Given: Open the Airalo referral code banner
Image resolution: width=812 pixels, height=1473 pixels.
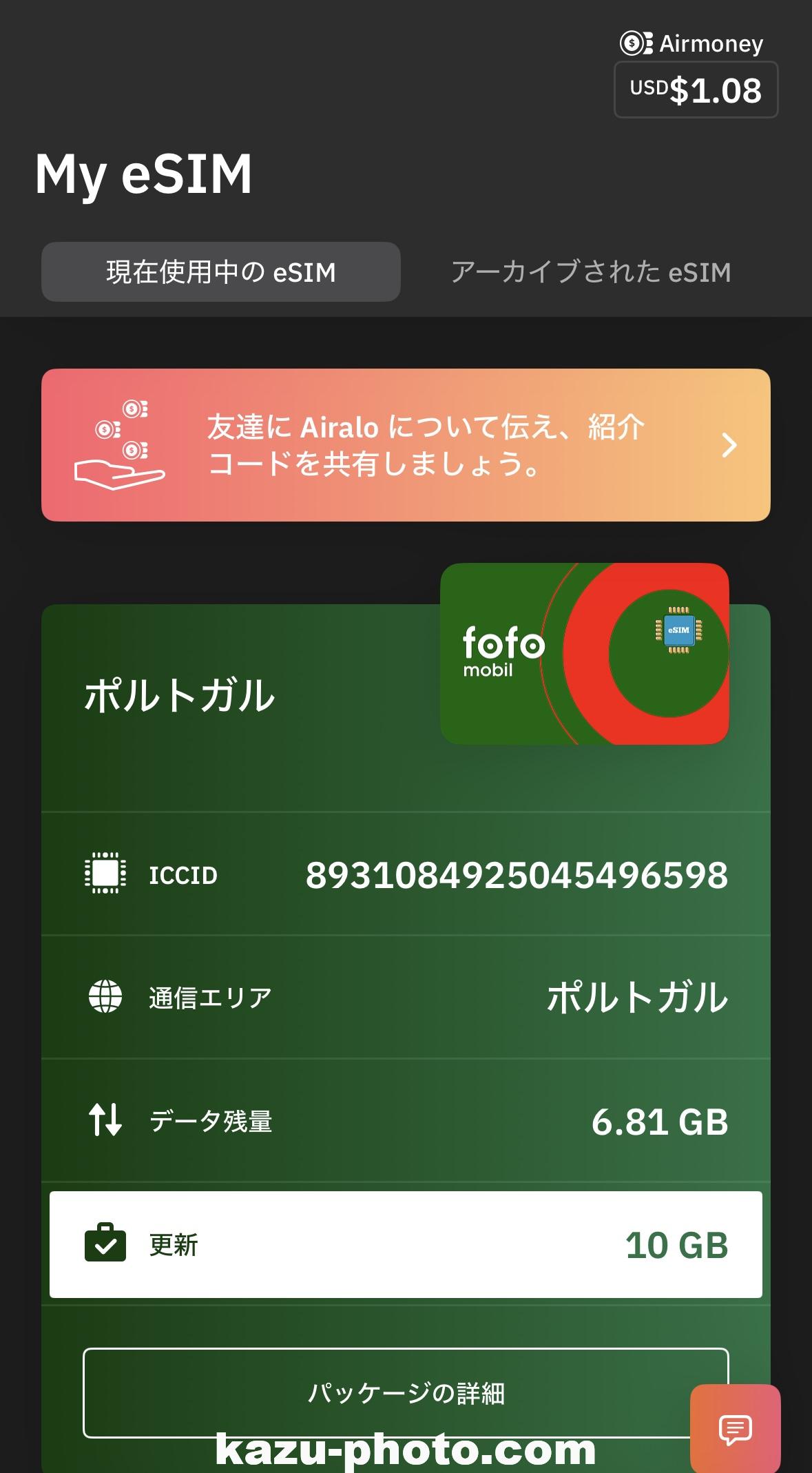Looking at the screenshot, I should [x=406, y=445].
